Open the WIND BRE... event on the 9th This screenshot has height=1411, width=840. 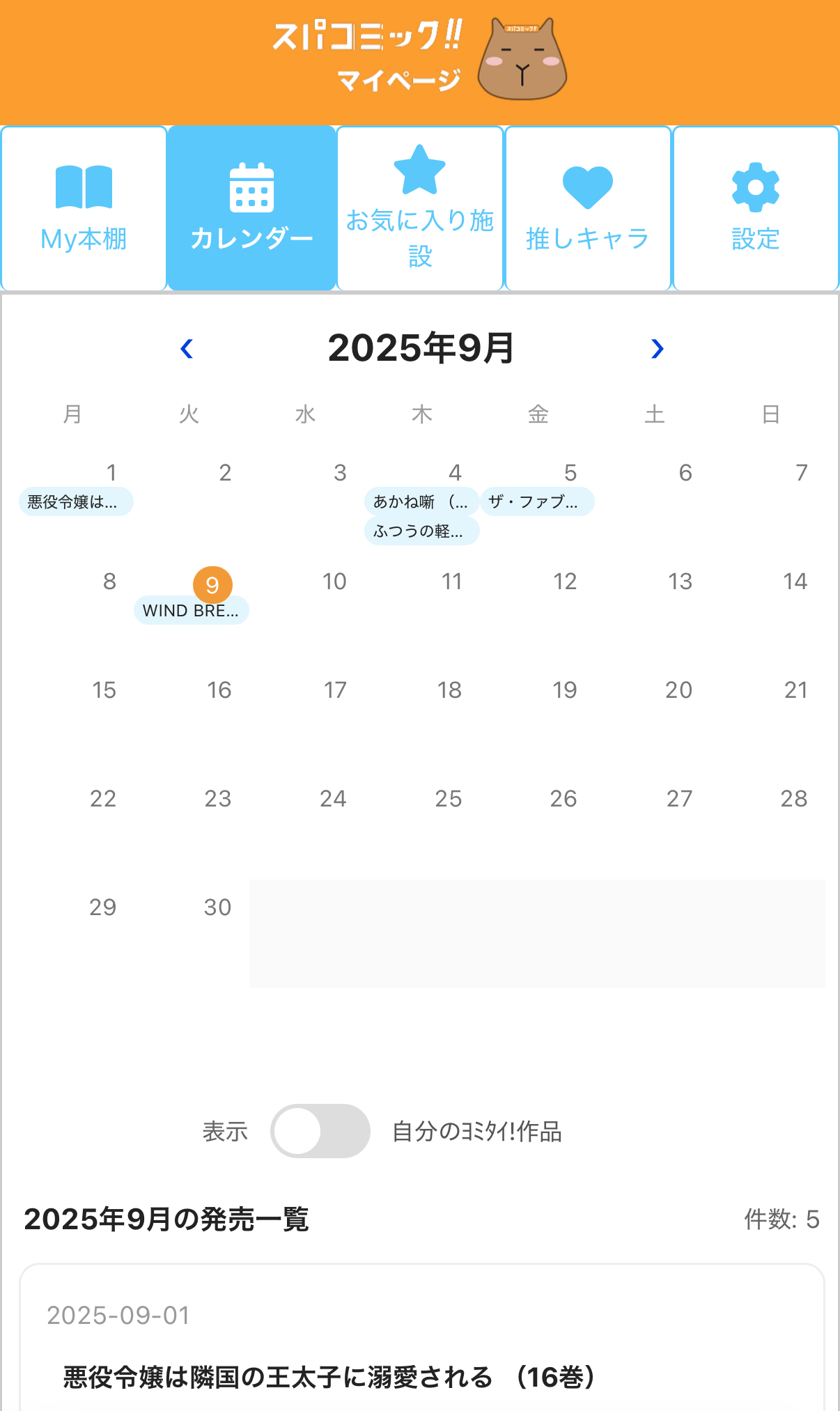(191, 611)
